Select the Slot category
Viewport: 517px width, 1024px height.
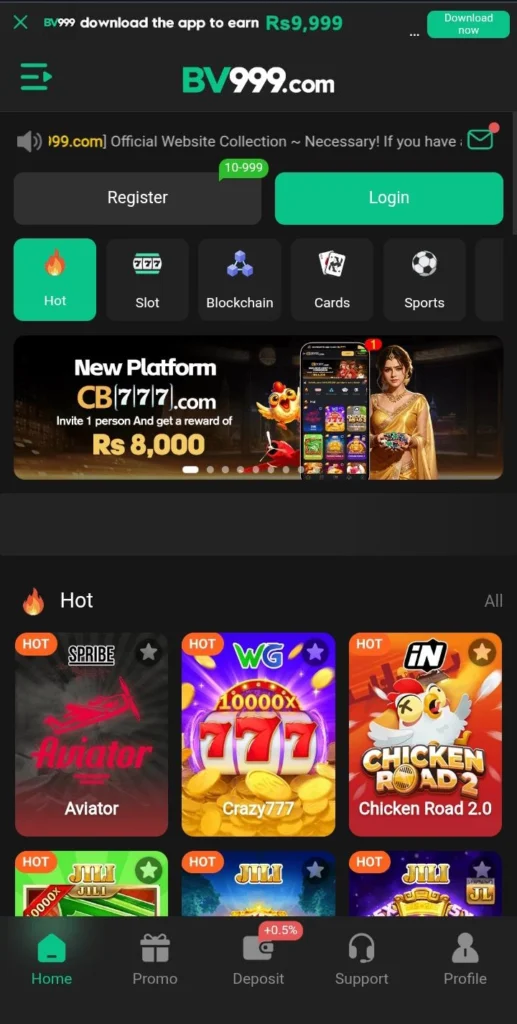pos(148,280)
